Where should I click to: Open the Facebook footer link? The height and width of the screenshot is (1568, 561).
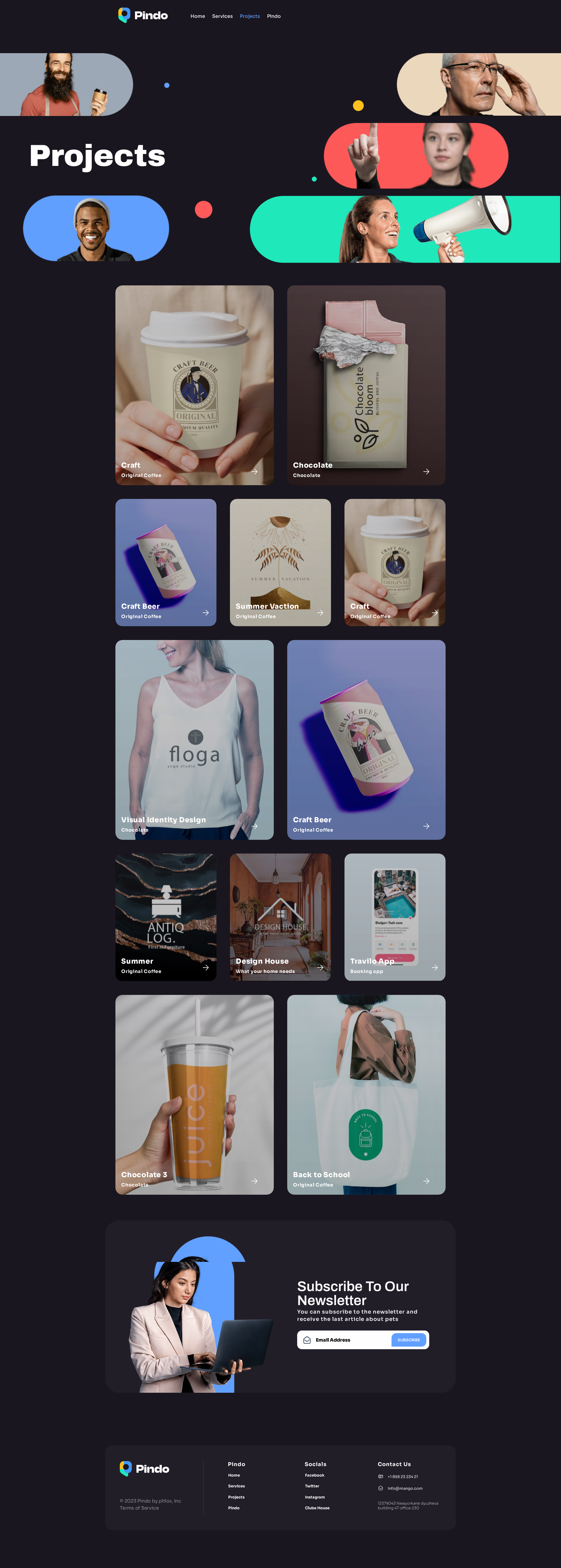click(x=314, y=1475)
